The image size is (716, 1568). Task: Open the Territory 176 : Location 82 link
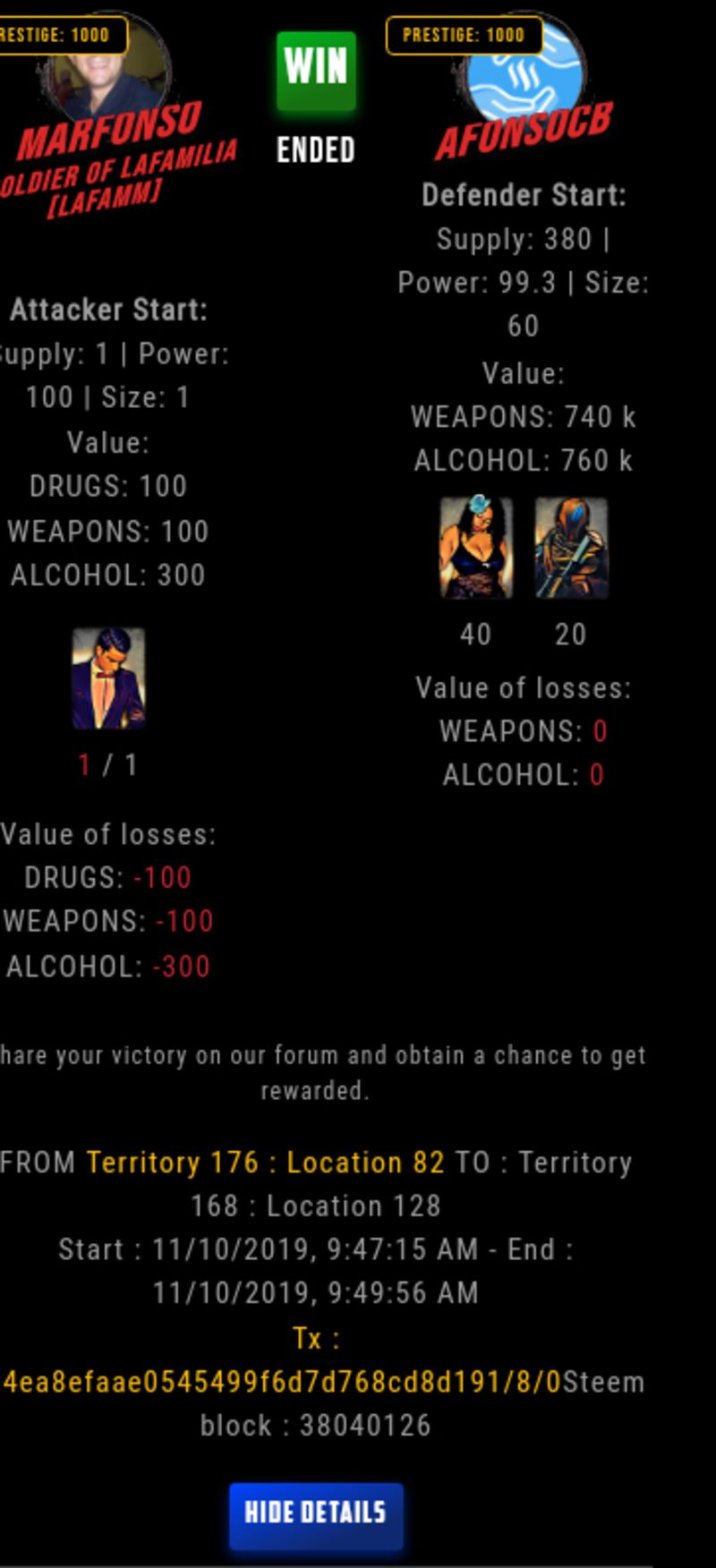[x=266, y=1163]
